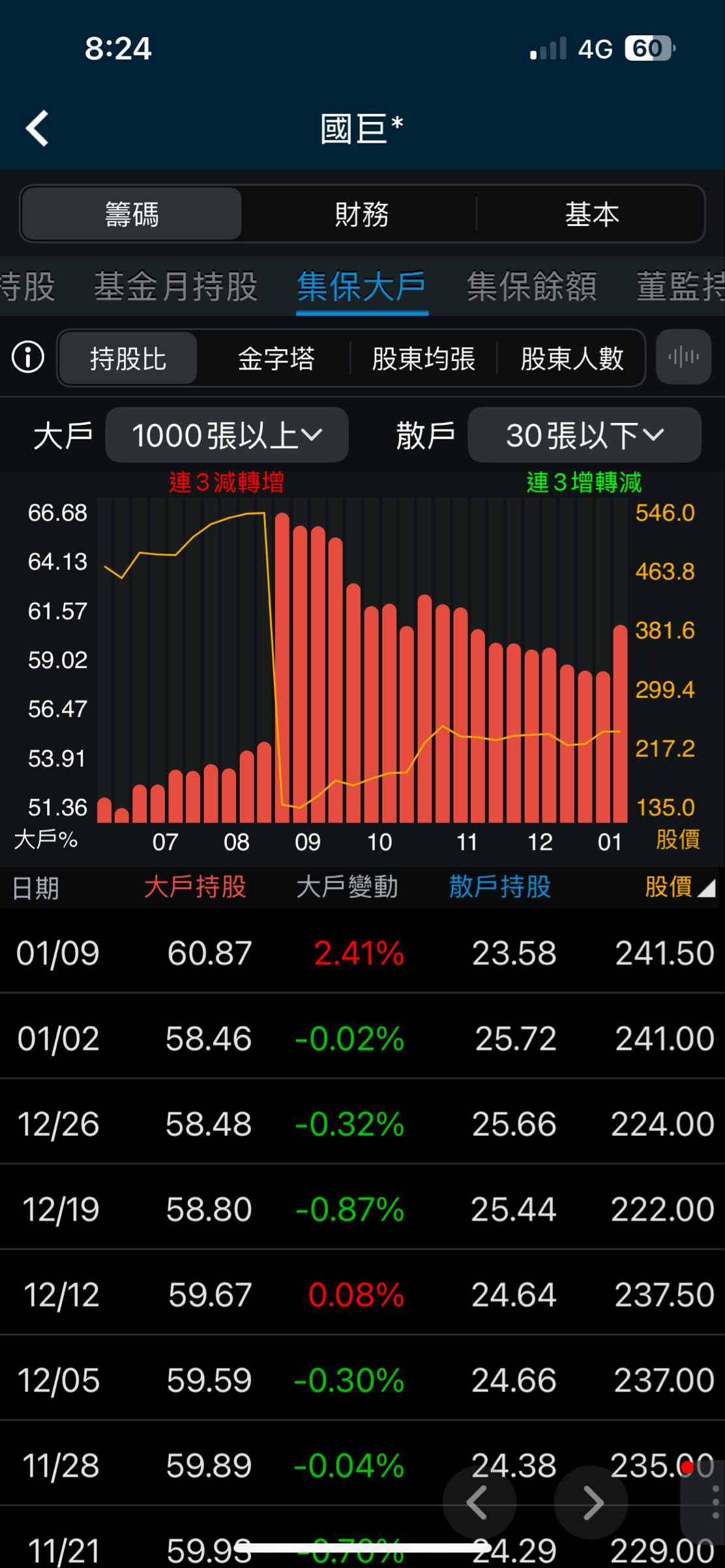Select the 持股比 view

pos(128,358)
